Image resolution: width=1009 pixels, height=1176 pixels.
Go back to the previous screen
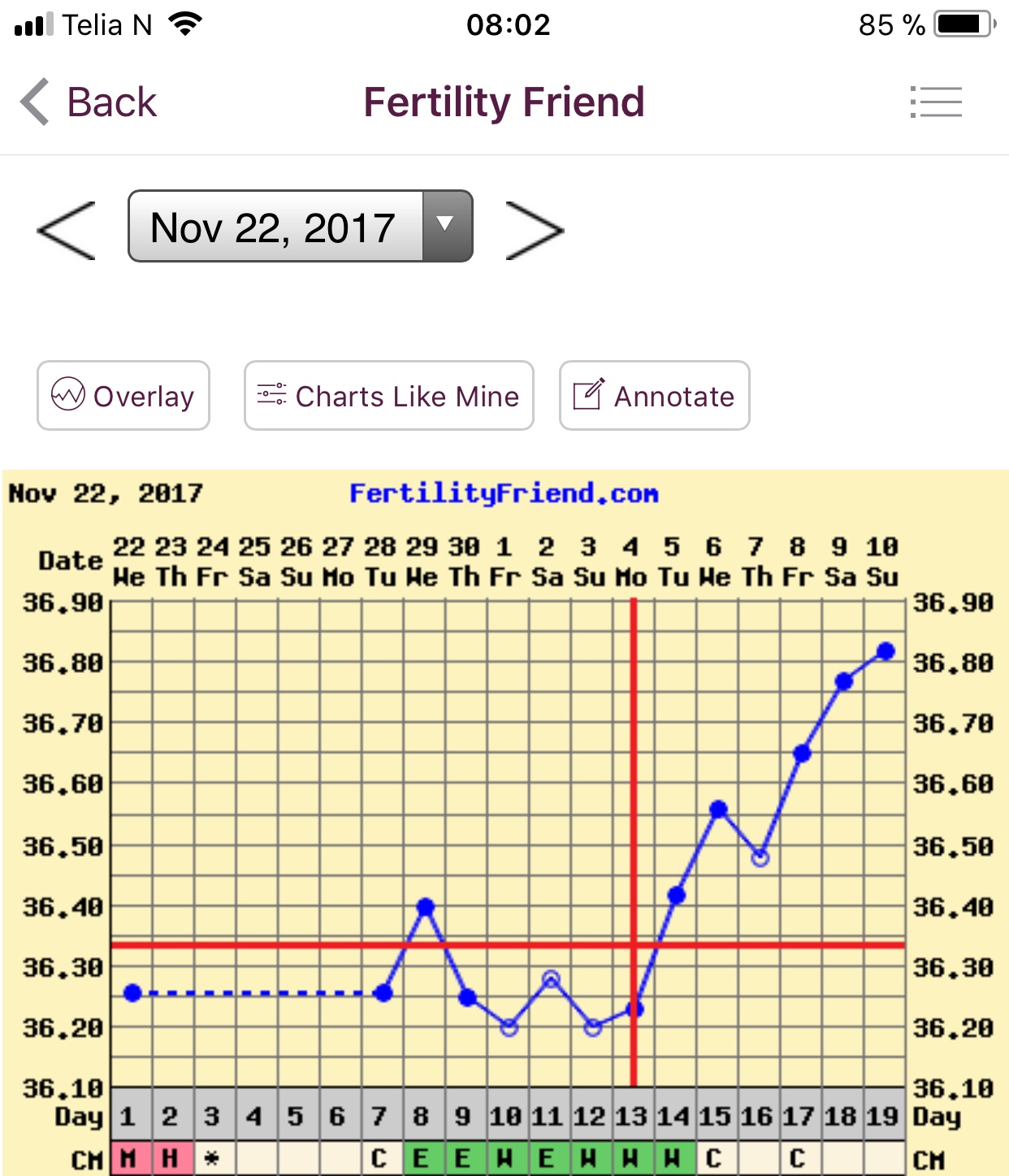[x=88, y=102]
